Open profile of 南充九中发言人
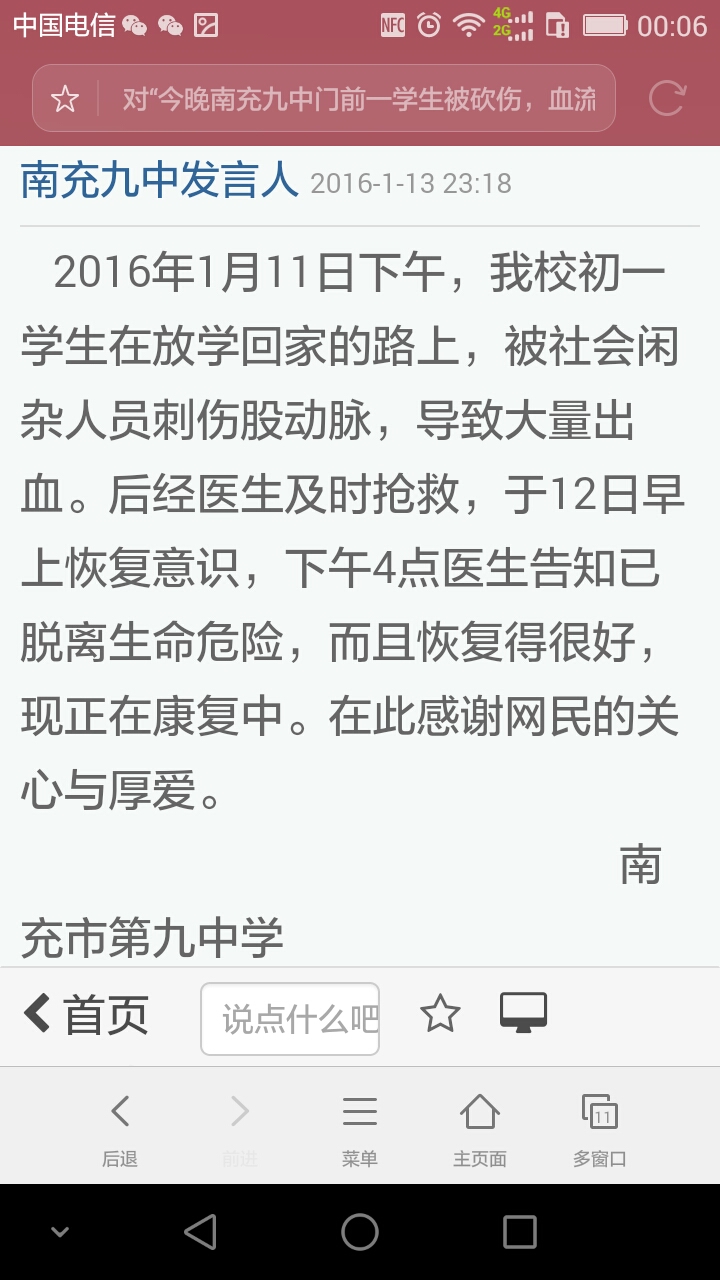Viewport: 720px width, 1280px height. (x=160, y=182)
